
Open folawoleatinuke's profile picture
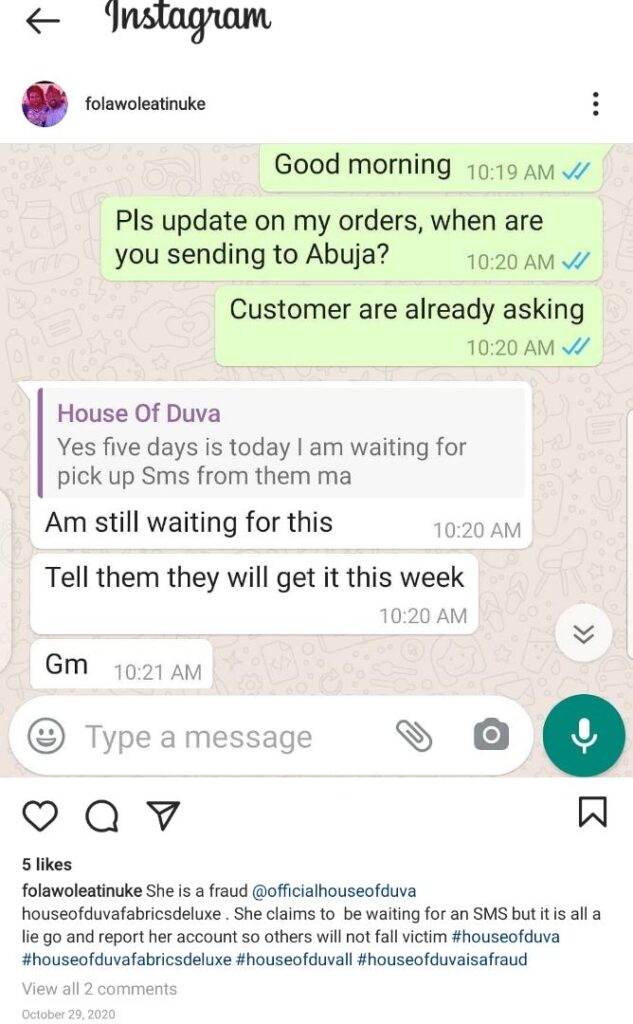point(45,104)
